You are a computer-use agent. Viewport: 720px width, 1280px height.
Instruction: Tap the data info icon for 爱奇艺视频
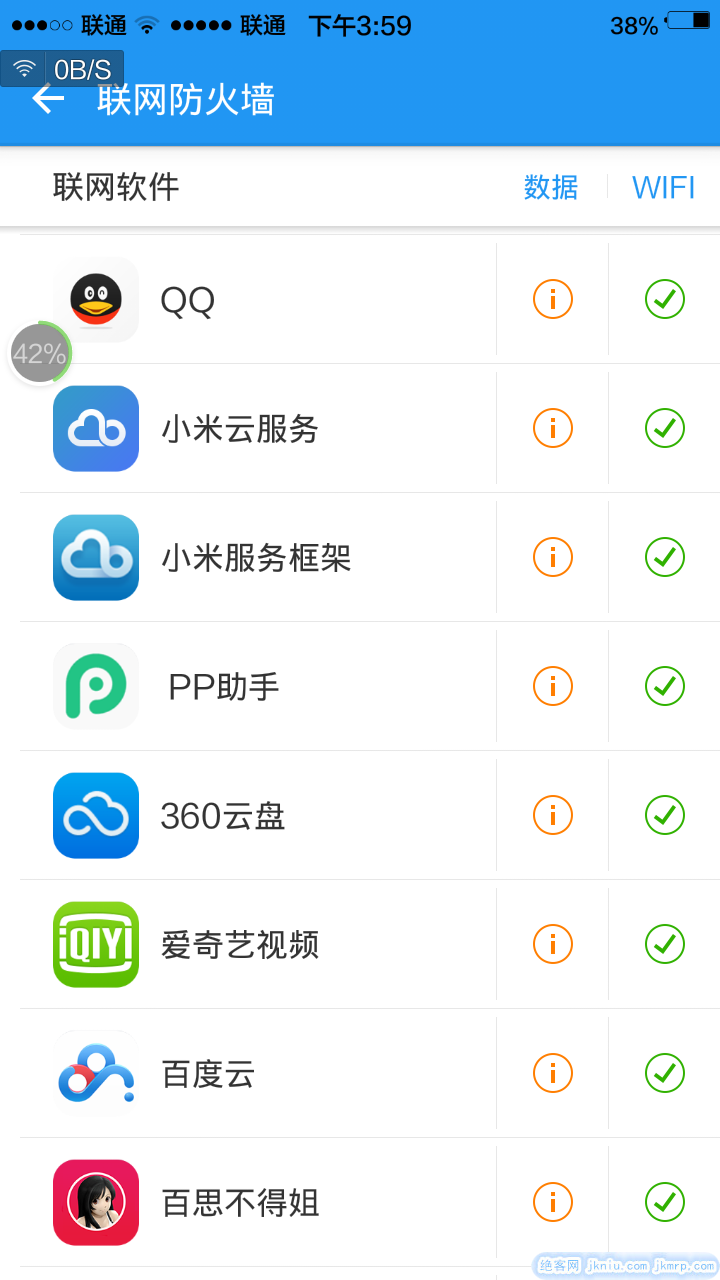coord(553,944)
